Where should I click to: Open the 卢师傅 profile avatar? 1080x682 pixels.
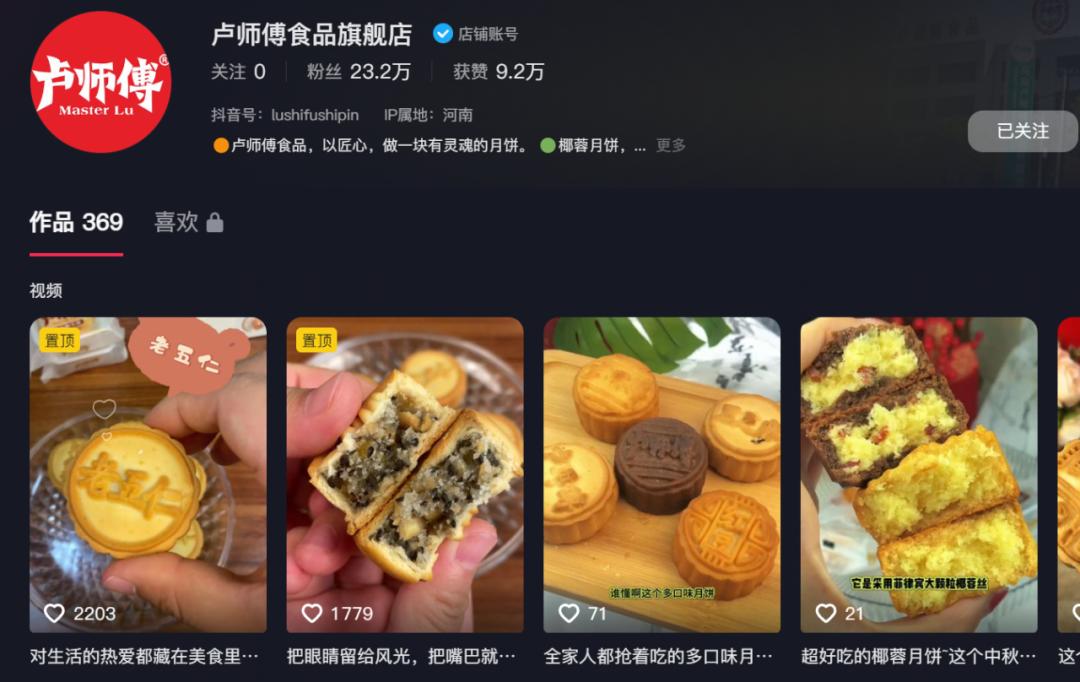point(100,82)
